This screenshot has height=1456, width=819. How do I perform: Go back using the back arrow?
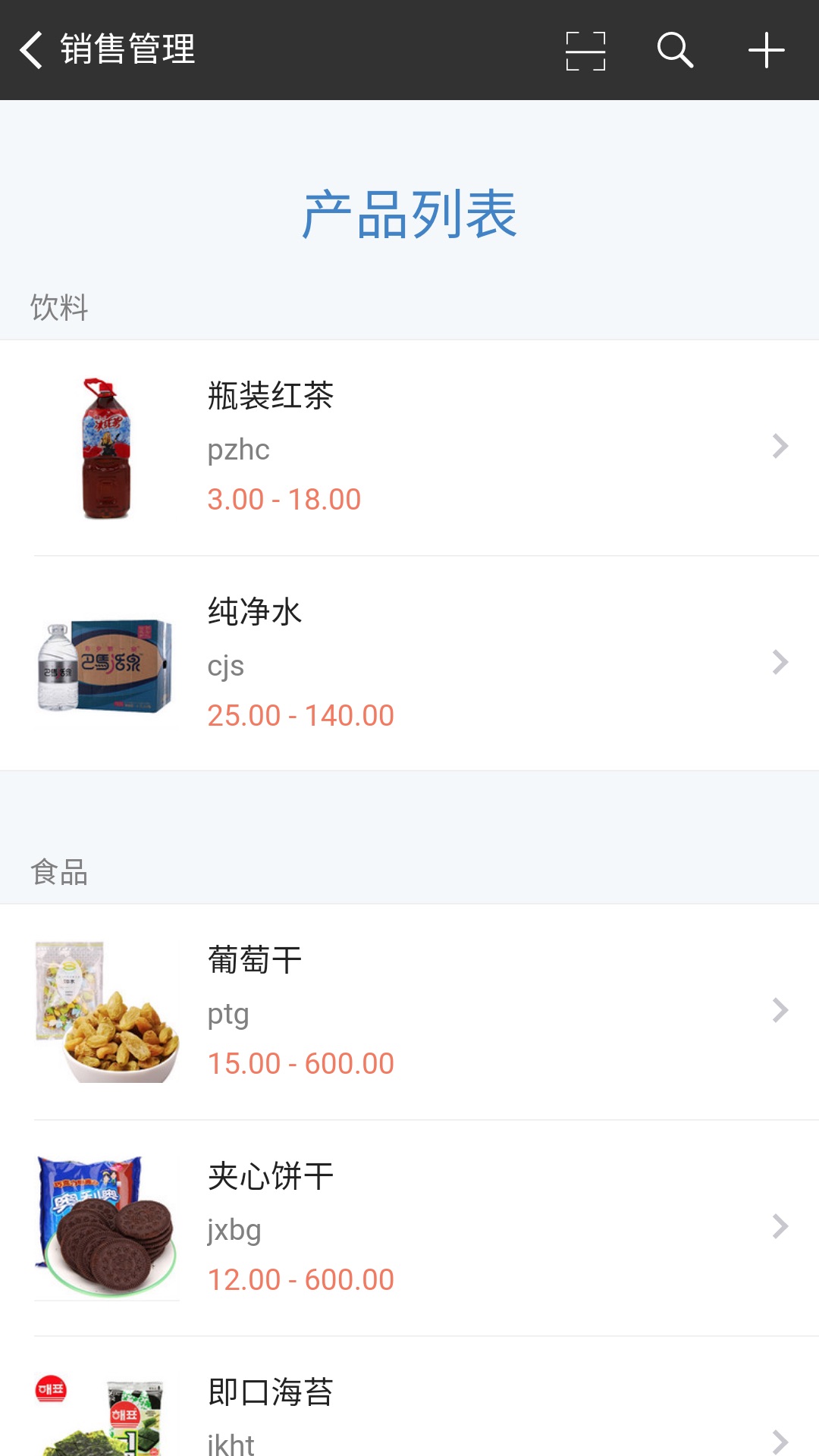click(30, 50)
